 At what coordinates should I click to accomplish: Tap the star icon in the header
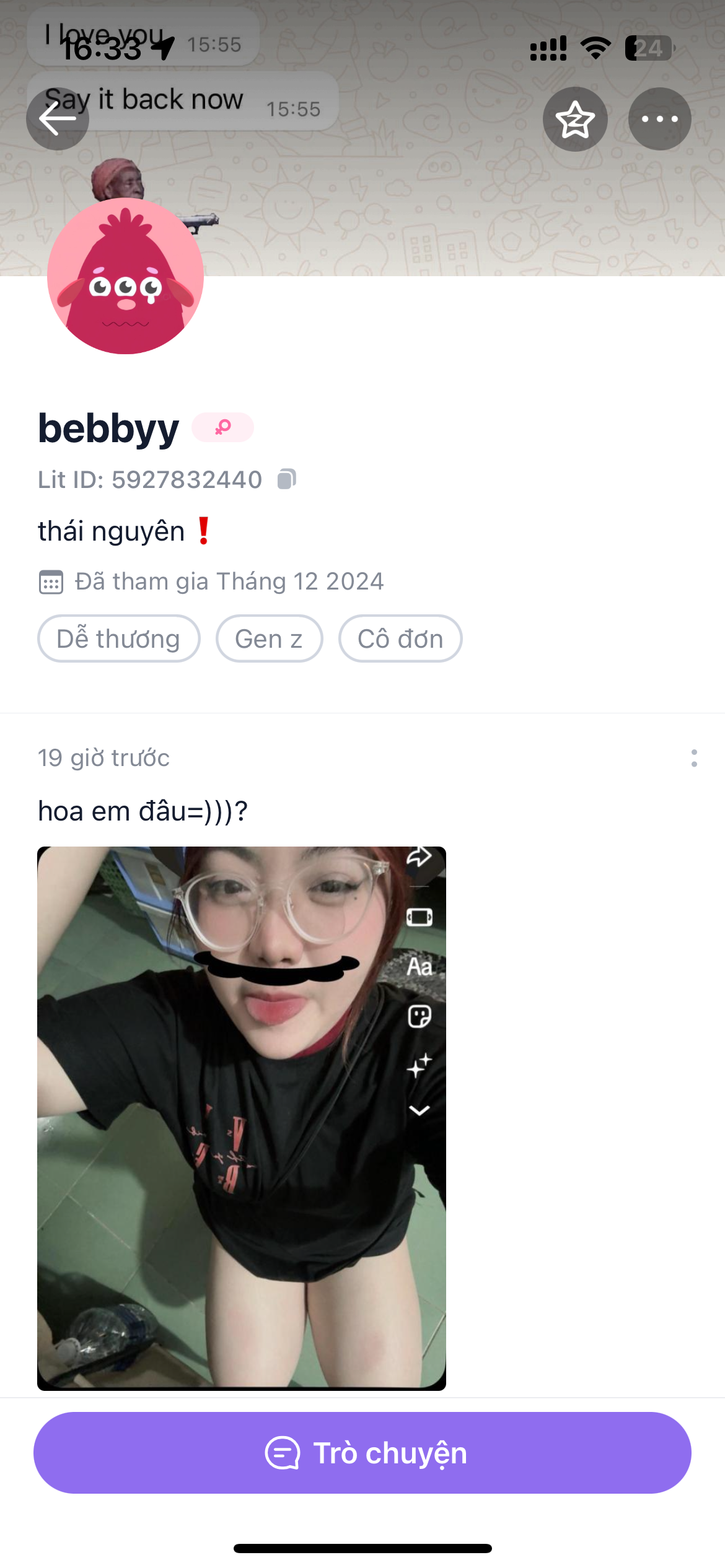click(575, 119)
